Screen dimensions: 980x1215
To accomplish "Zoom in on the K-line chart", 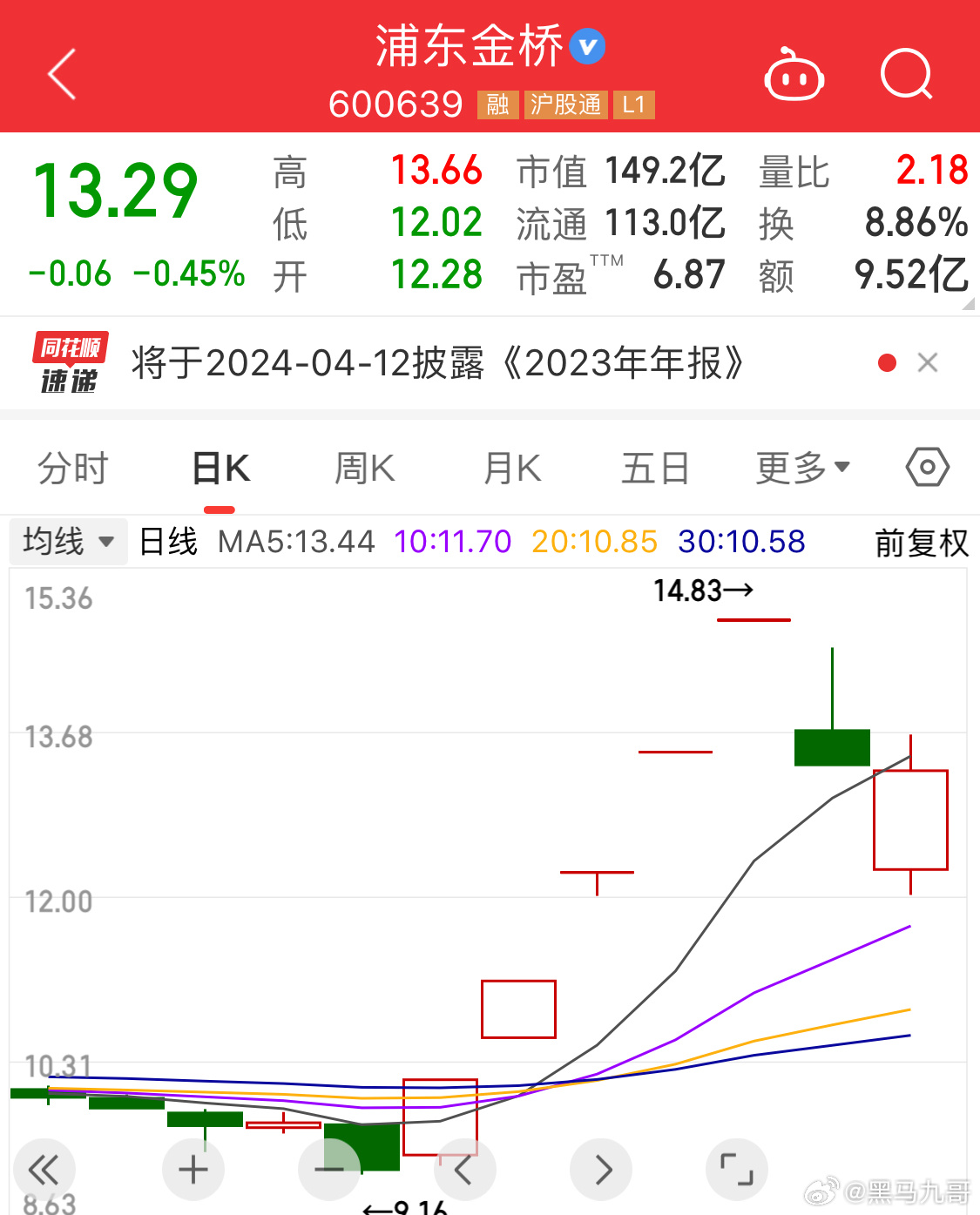I will 193,1170.
